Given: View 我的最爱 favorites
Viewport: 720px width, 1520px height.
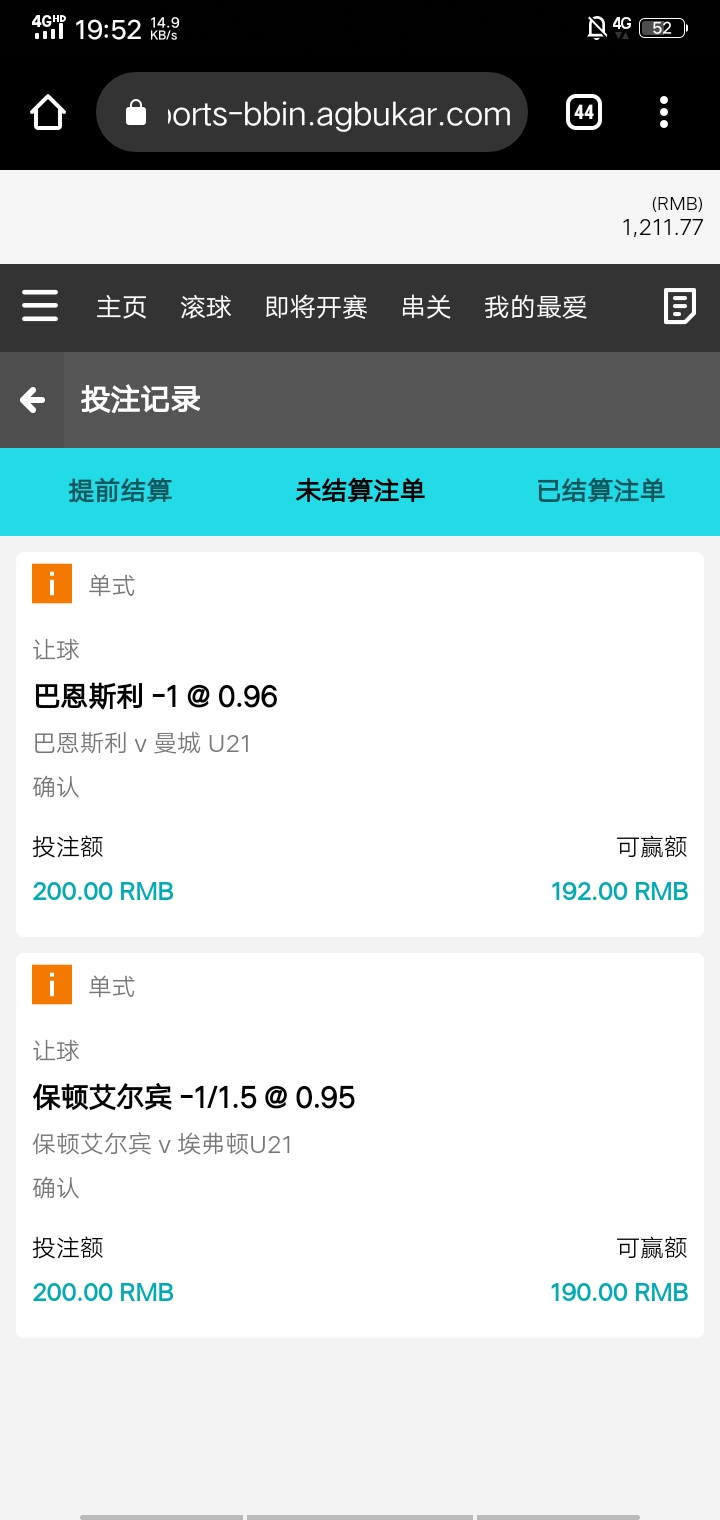Looking at the screenshot, I should click(x=535, y=308).
